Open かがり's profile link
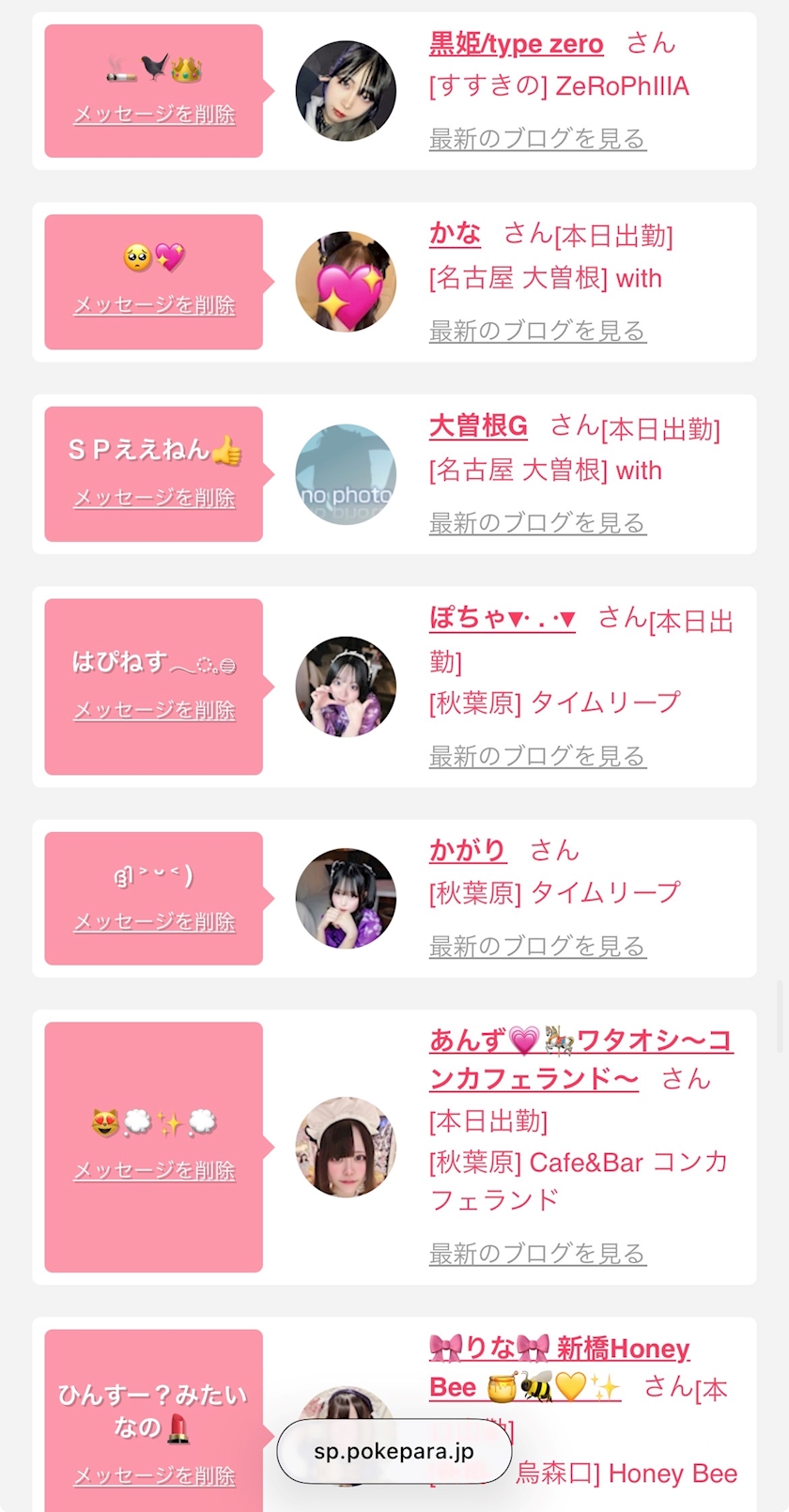789x1512 pixels. tap(467, 850)
